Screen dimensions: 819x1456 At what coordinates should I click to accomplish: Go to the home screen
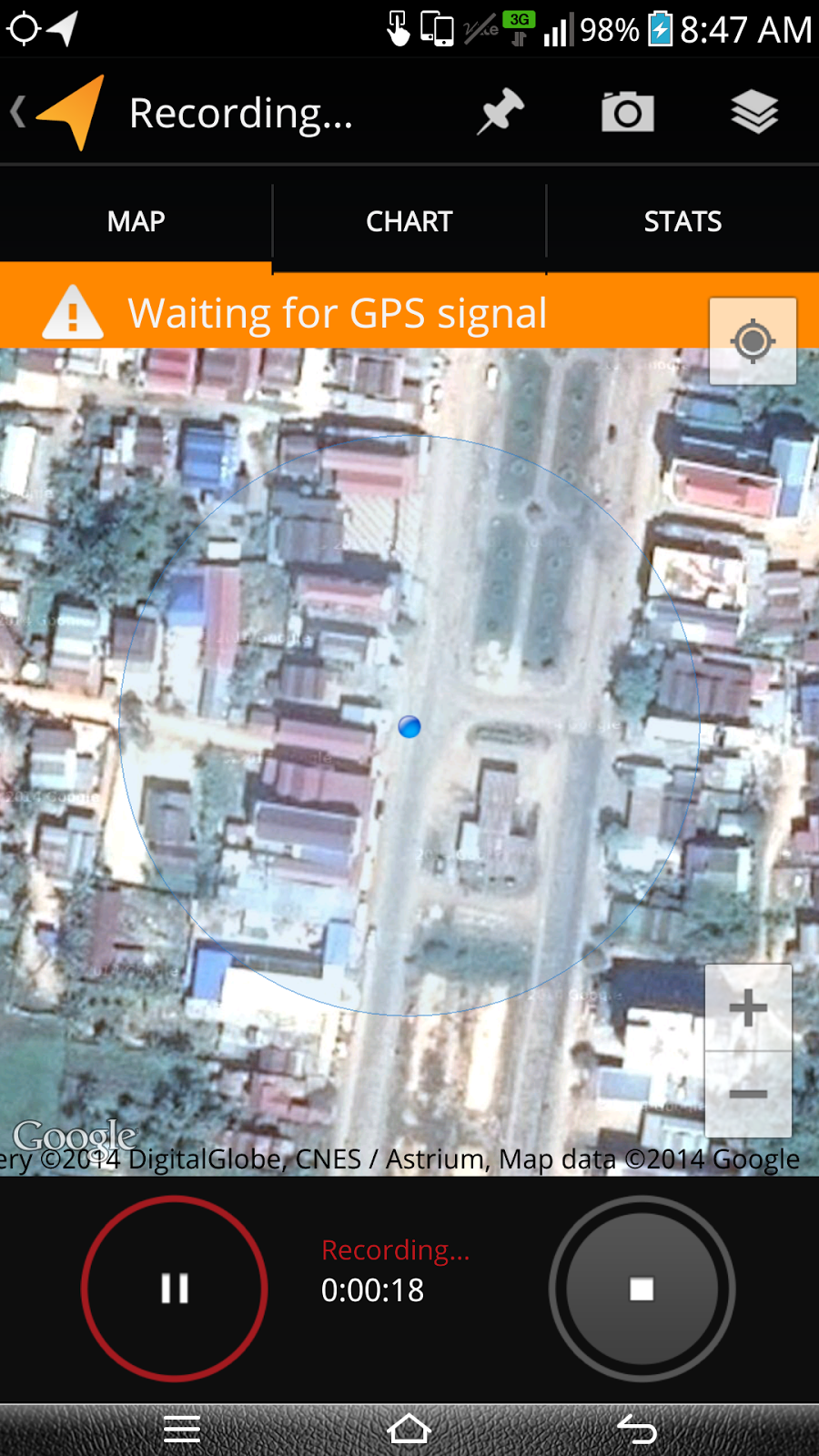pos(409,1430)
